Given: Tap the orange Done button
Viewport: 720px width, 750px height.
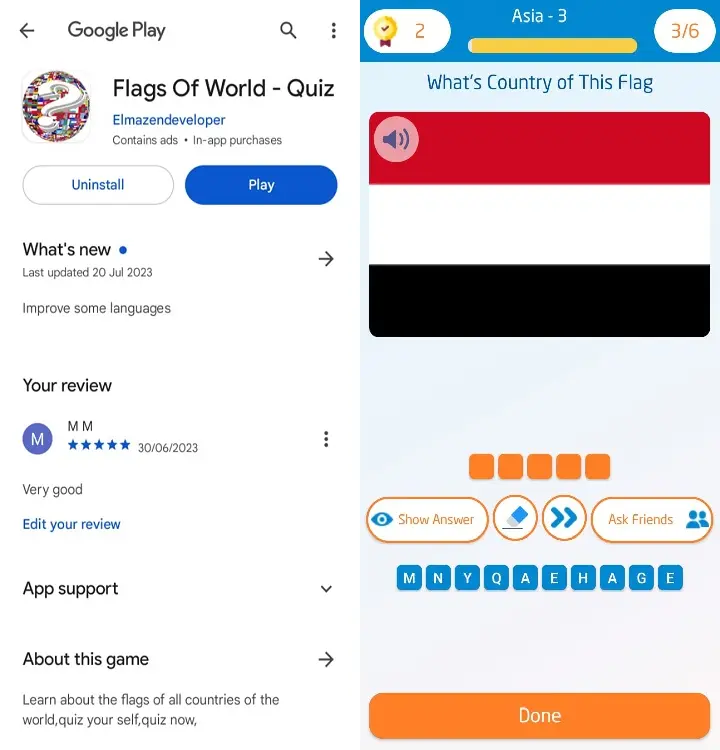Looking at the screenshot, I should [540, 715].
